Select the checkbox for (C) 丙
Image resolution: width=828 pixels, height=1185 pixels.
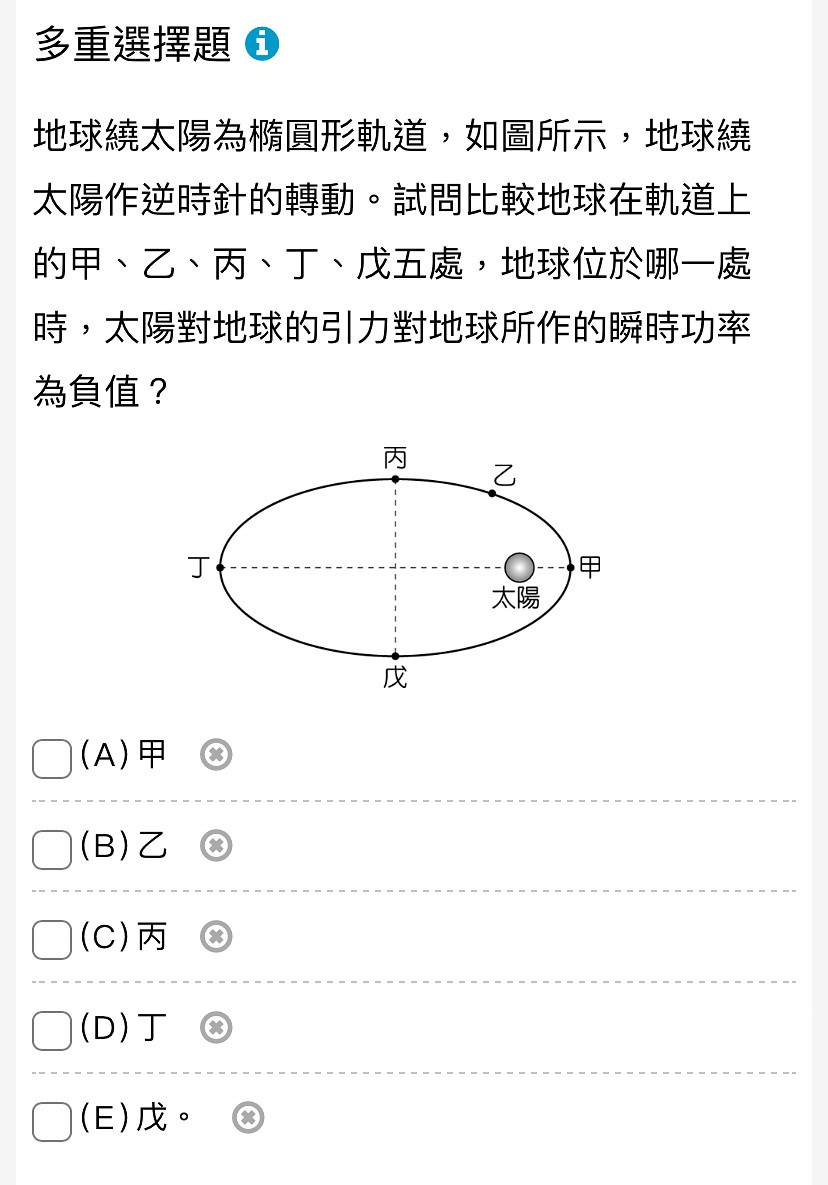(x=52, y=940)
